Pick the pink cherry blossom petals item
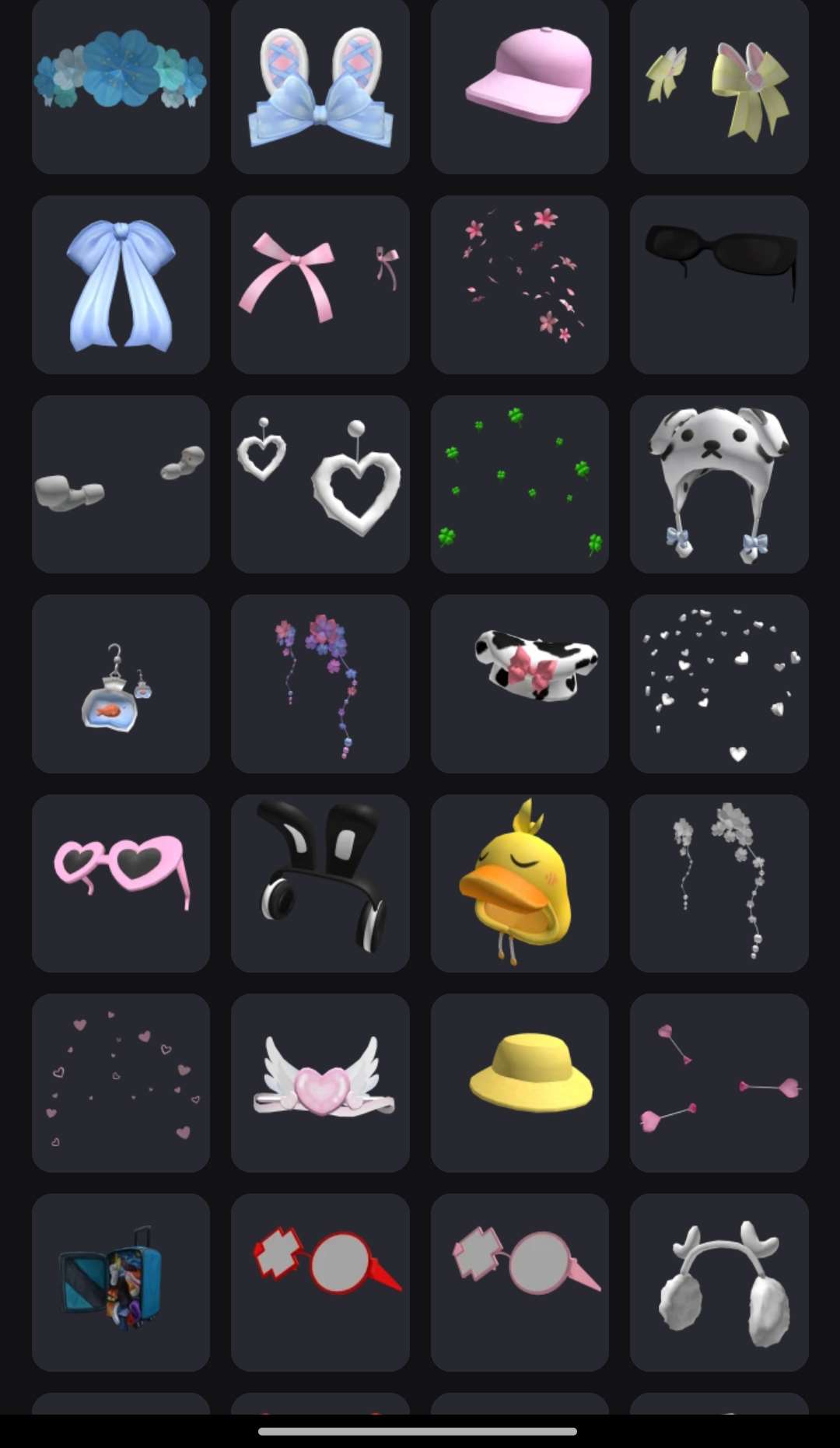 [x=520, y=284]
